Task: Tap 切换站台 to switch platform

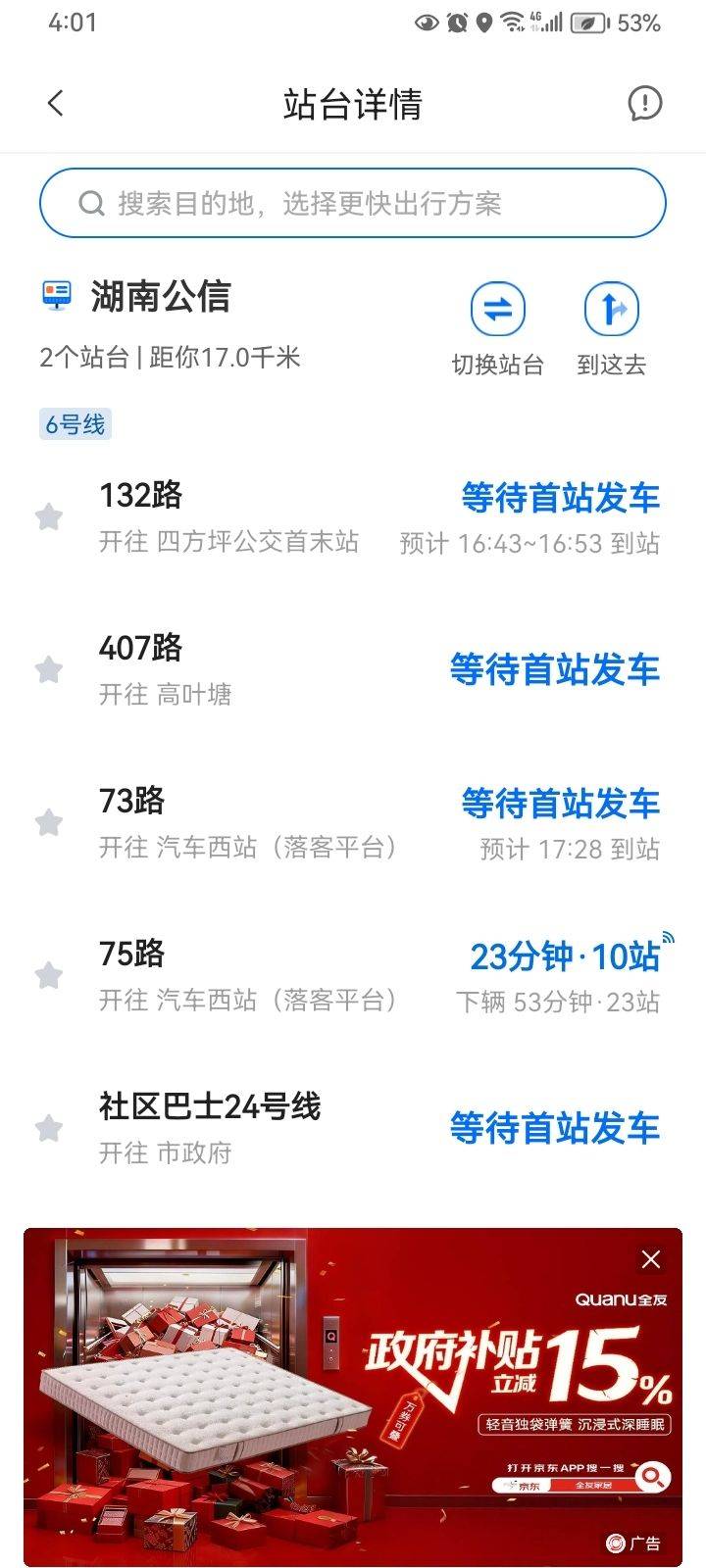Action: (497, 328)
